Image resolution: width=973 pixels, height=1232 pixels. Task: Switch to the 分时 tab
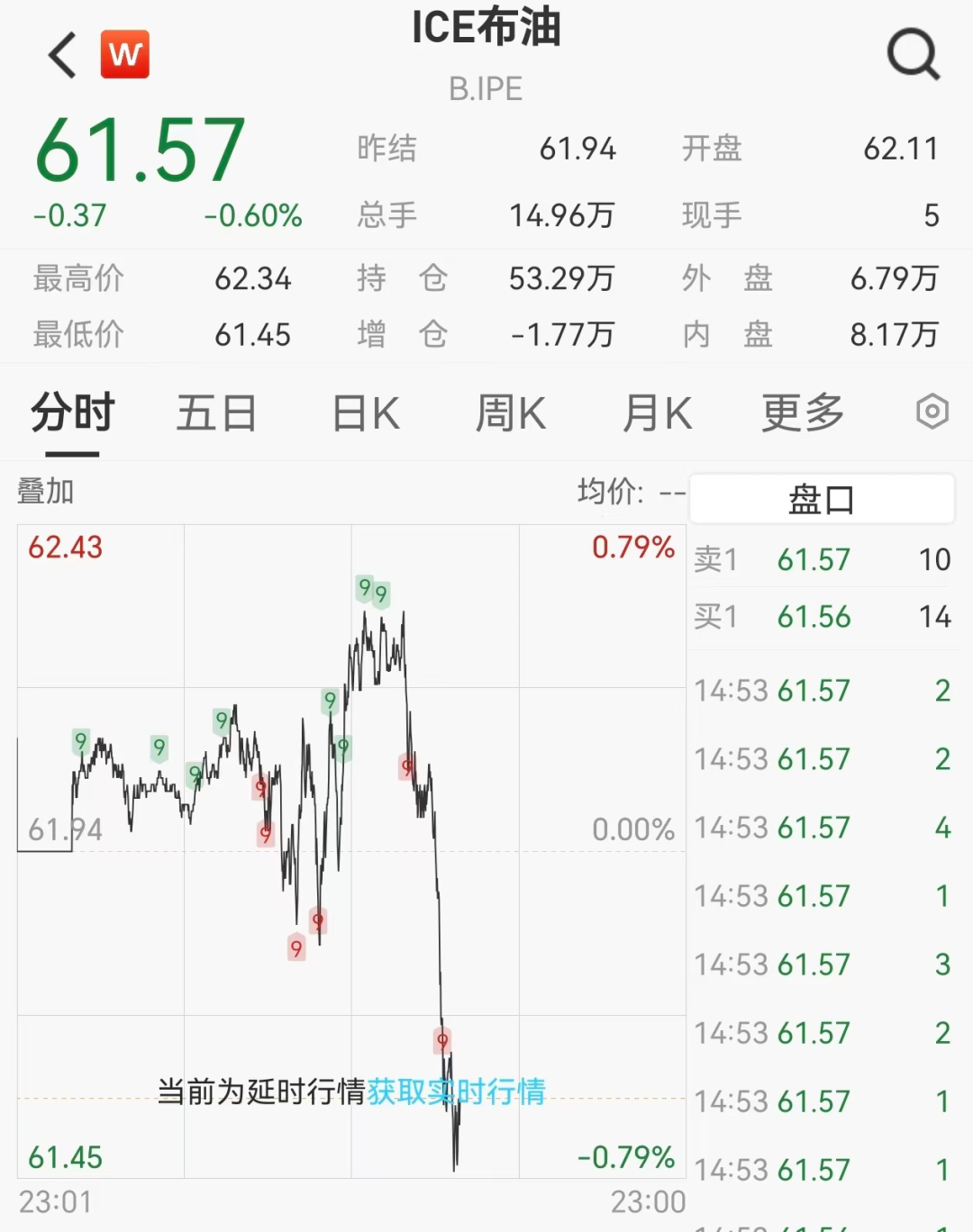click(73, 414)
